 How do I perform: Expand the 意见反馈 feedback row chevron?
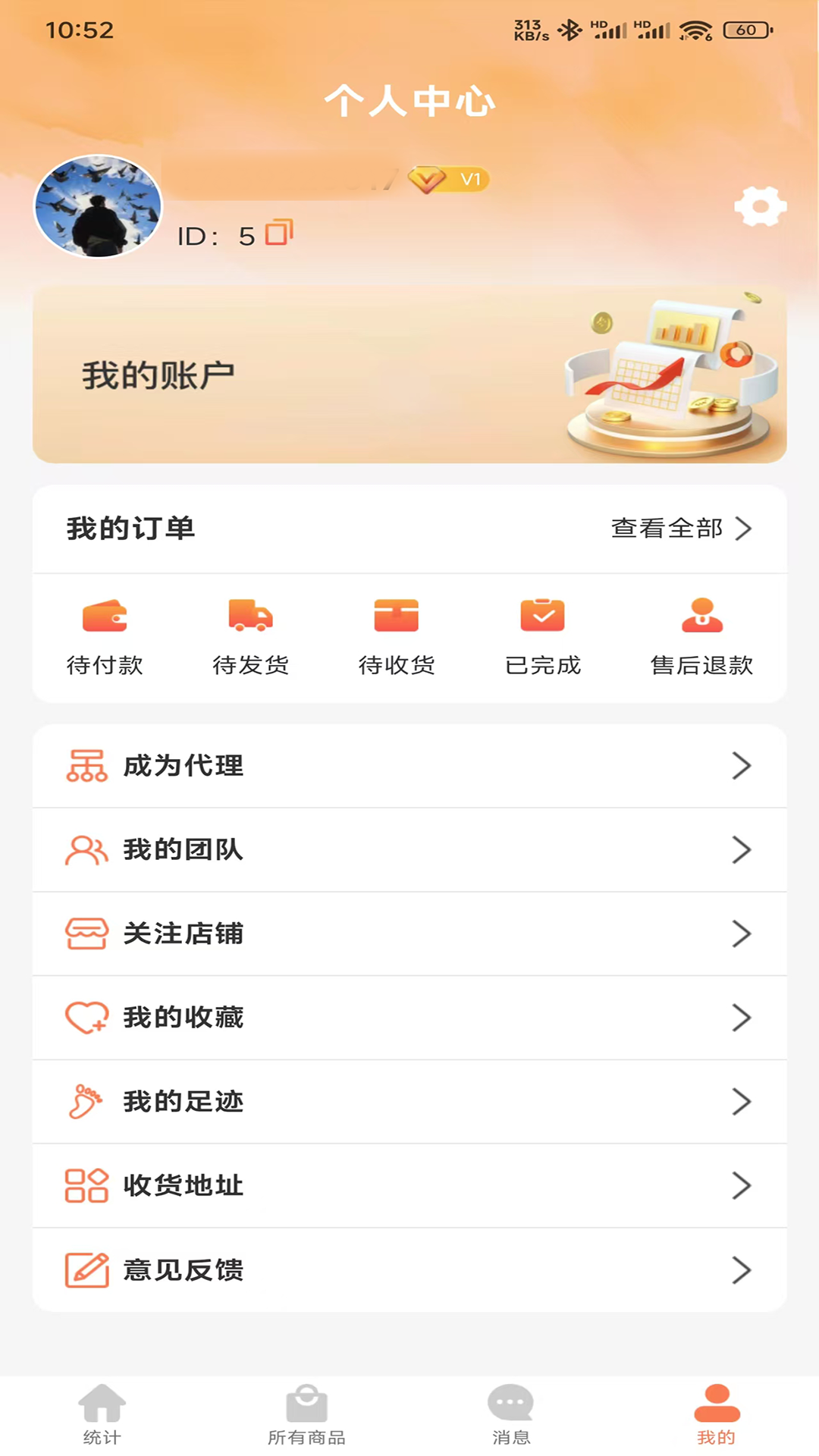(x=742, y=1269)
